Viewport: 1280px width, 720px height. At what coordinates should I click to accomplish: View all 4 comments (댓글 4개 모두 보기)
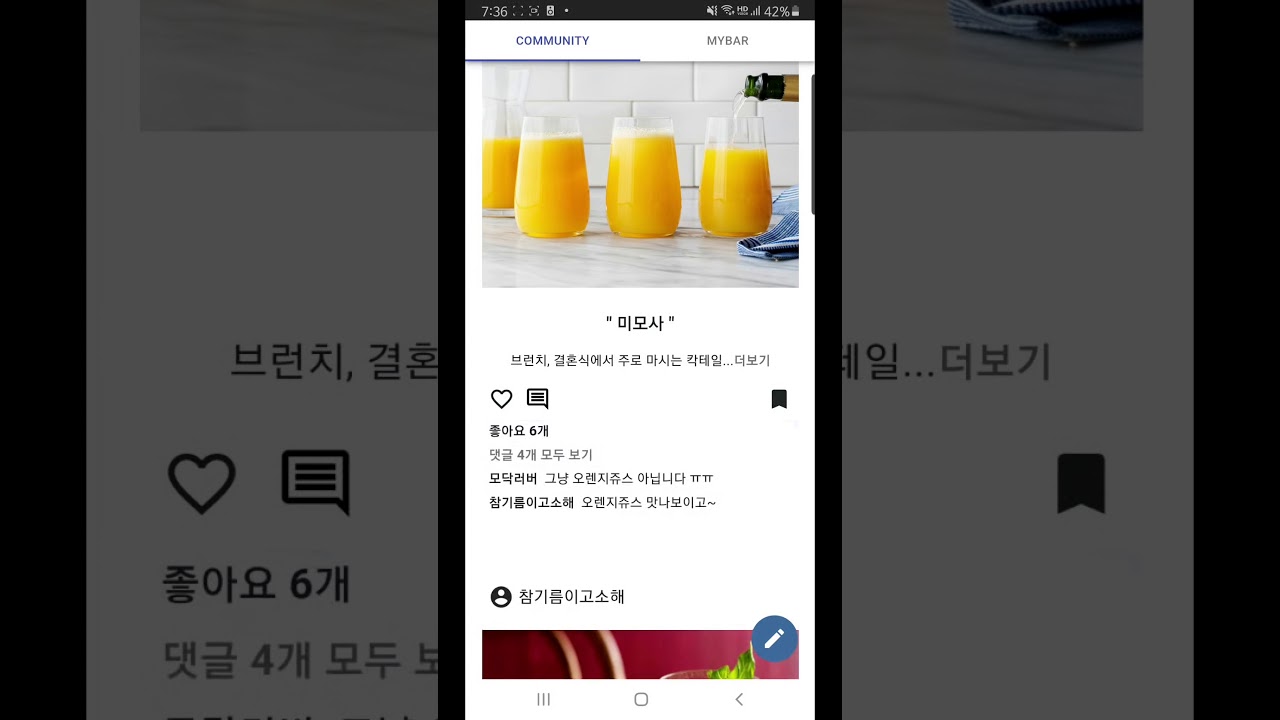click(x=541, y=455)
